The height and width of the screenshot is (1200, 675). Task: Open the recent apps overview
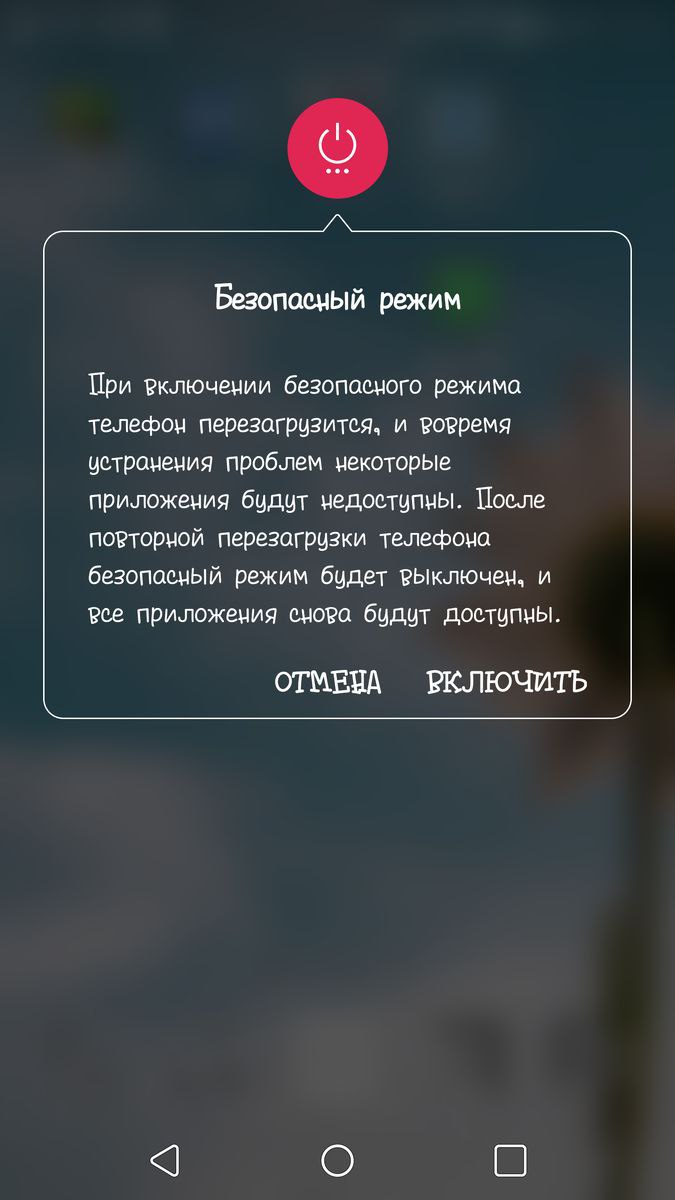pos(510,1160)
